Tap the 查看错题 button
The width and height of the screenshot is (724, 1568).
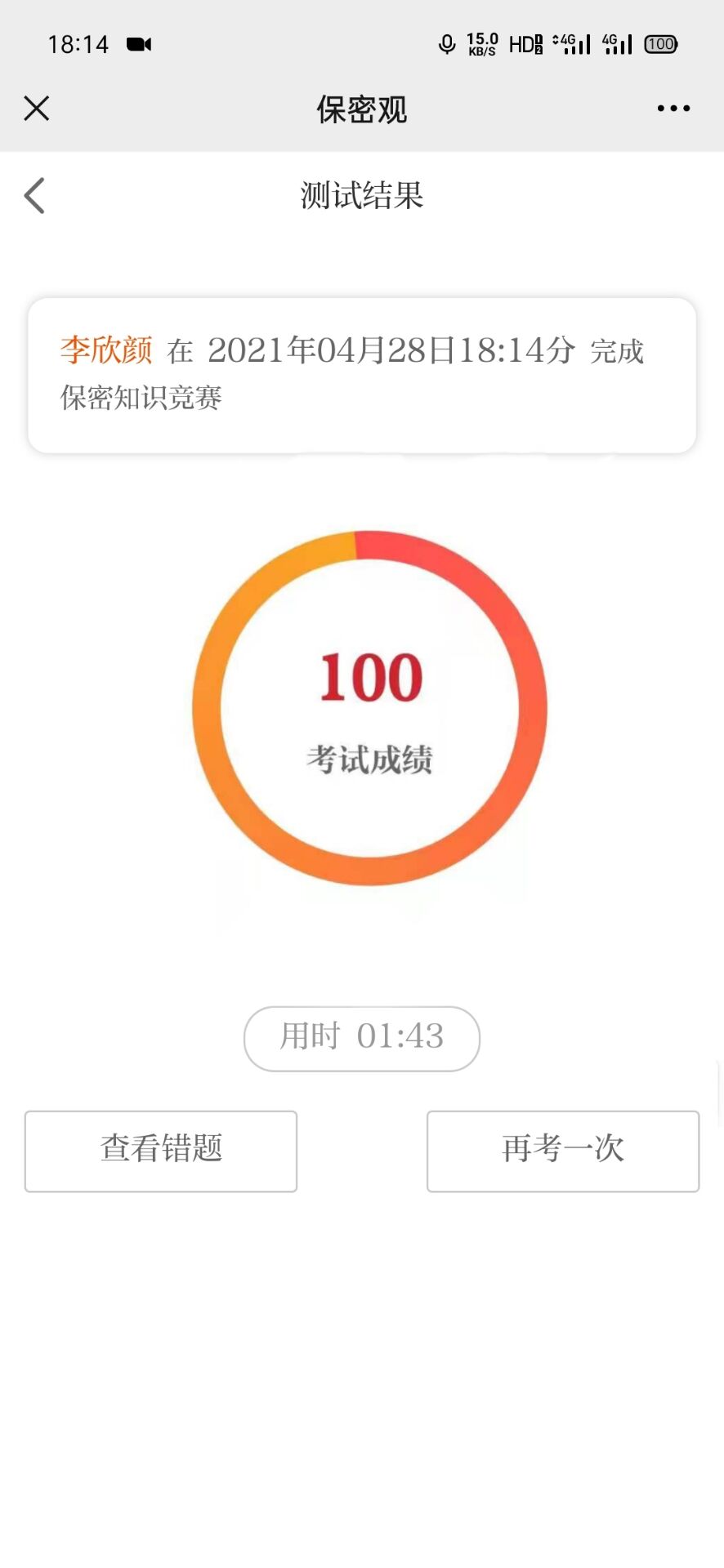click(x=161, y=1151)
